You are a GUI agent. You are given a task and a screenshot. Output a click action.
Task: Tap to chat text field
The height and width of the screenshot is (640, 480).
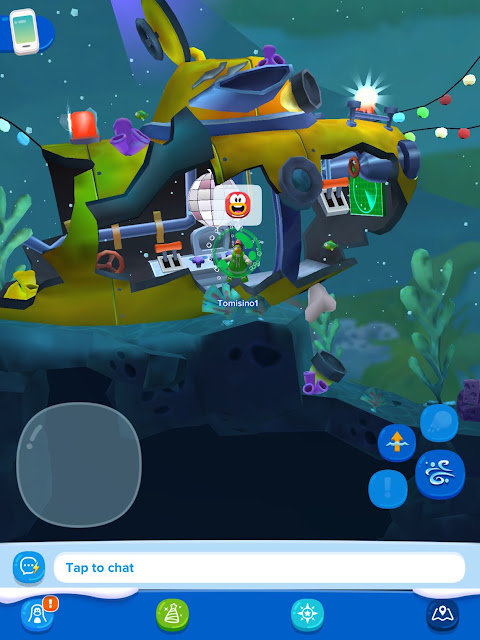pyautogui.click(x=259, y=568)
